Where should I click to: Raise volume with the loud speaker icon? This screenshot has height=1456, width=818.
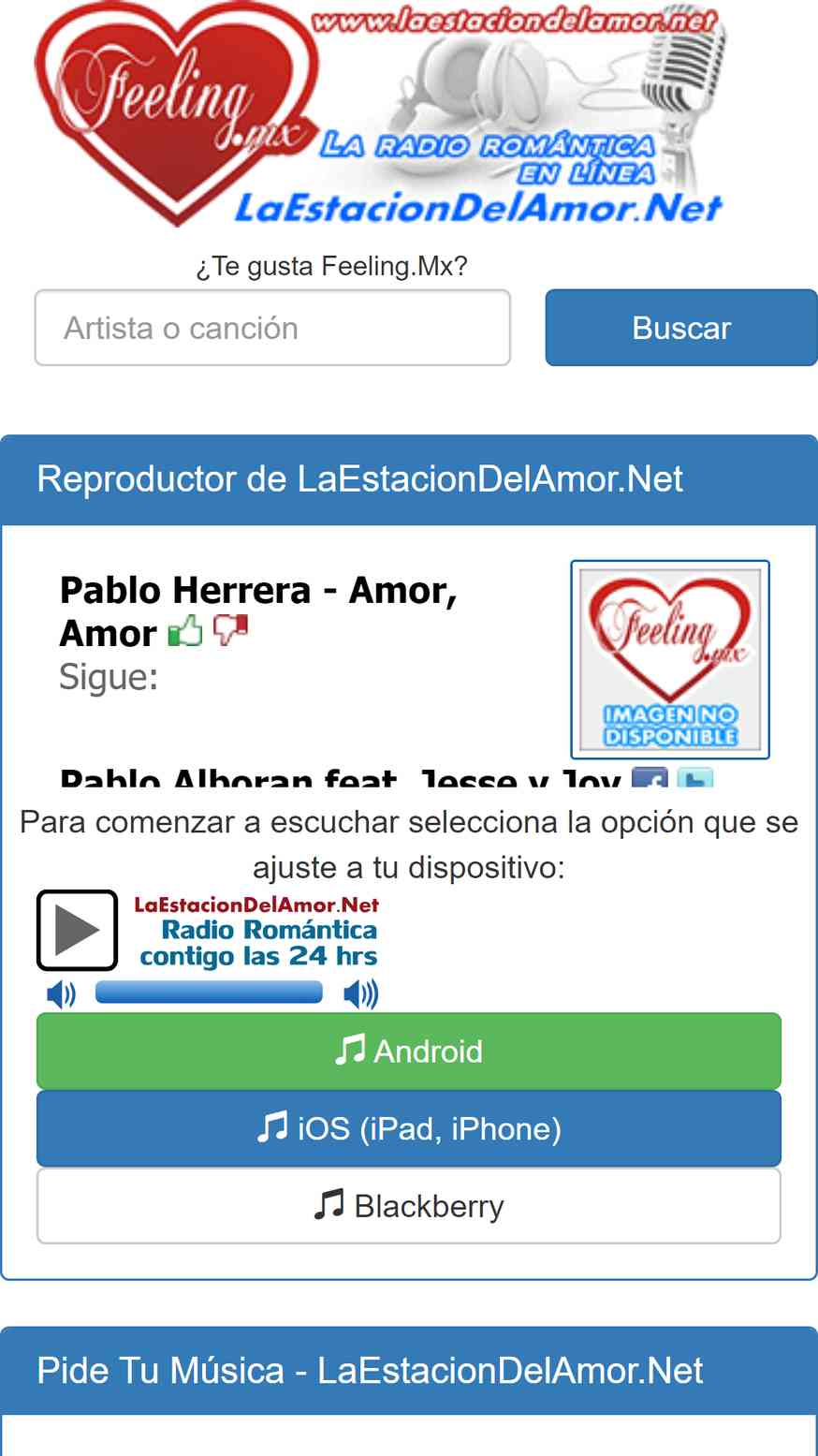360,993
